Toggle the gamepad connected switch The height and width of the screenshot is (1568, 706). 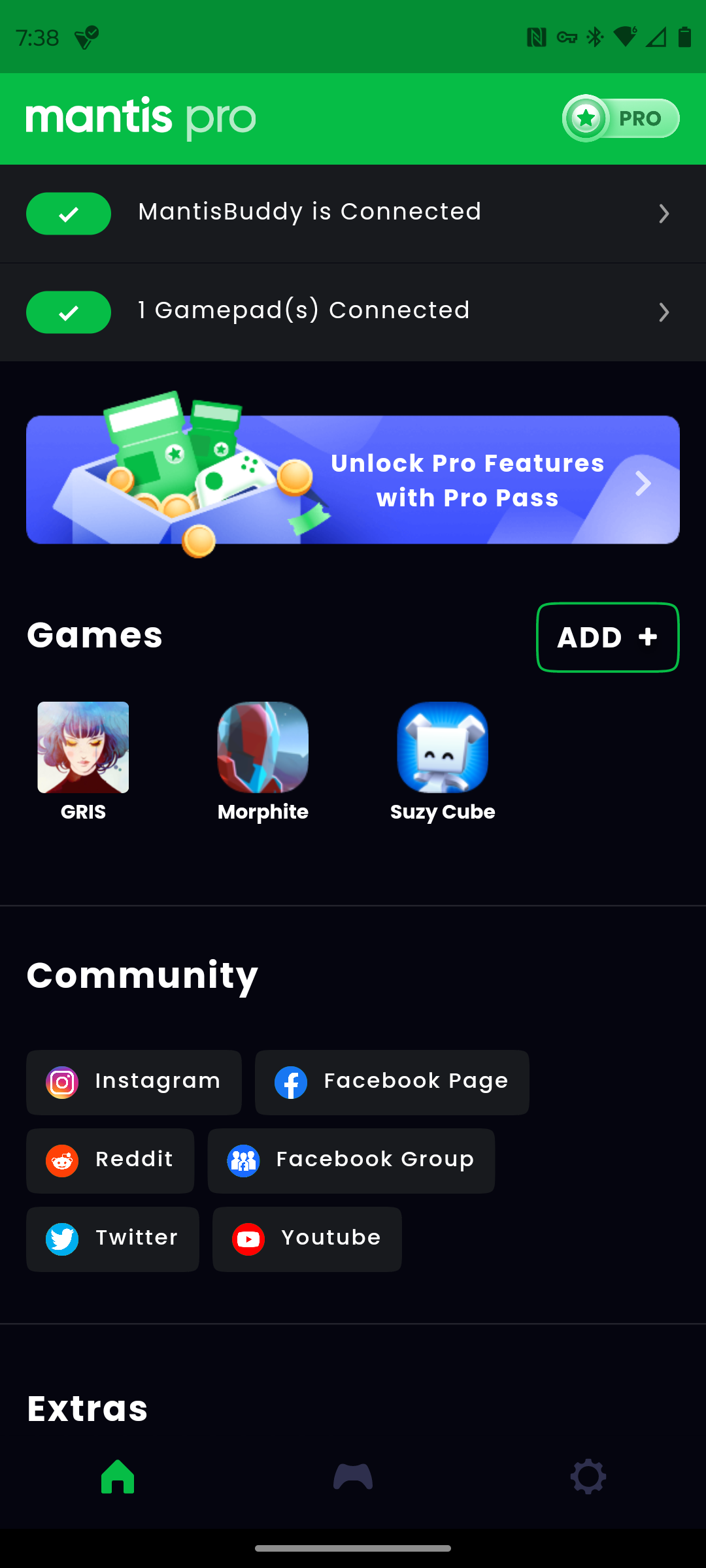pos(68,312)
